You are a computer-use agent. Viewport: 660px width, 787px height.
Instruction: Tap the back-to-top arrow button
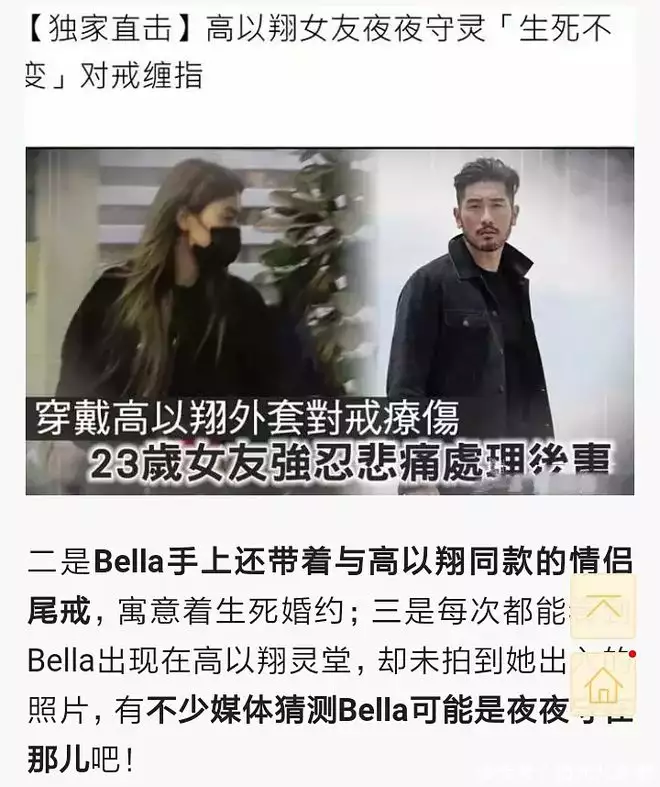coord(603,607)
